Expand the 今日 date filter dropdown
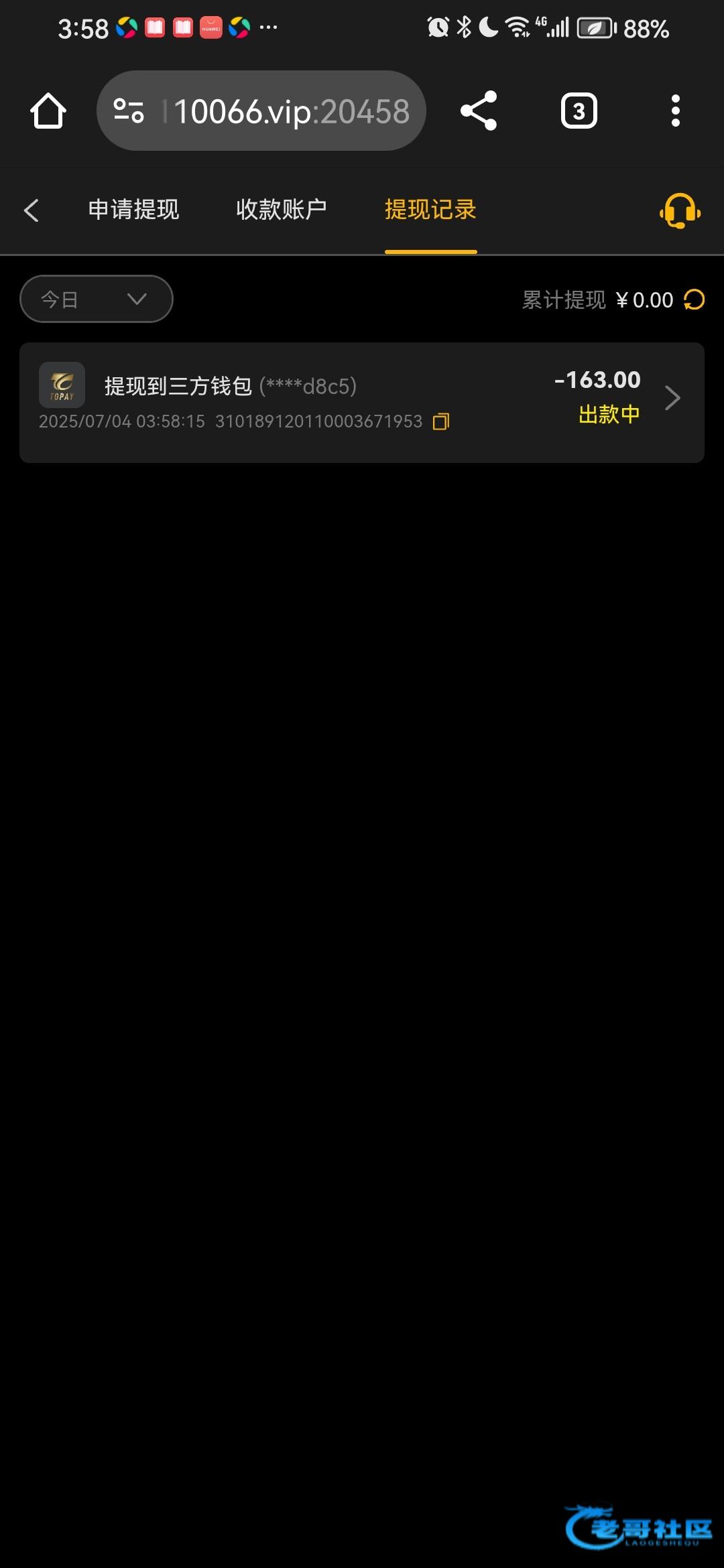 [97, 299]
